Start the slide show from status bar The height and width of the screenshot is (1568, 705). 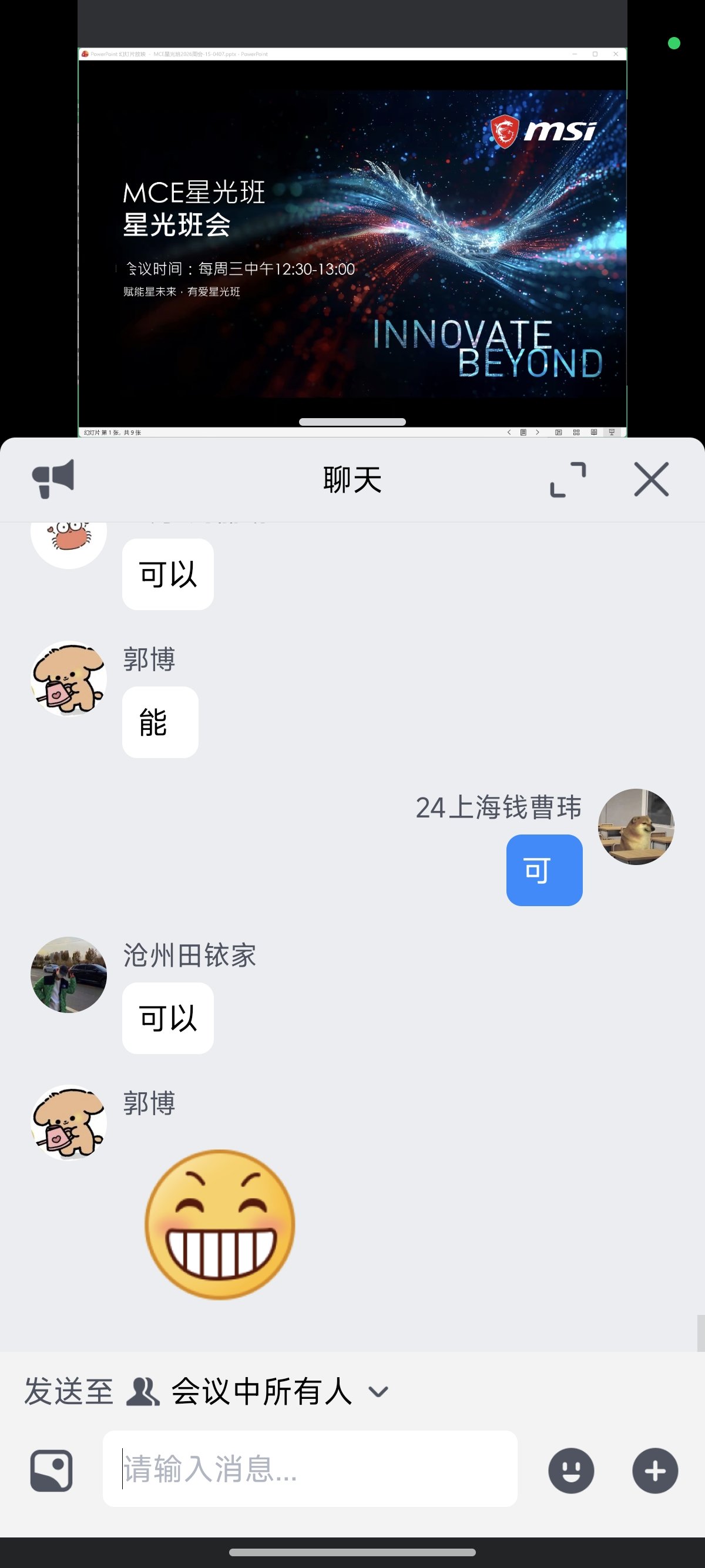[612, 433]
